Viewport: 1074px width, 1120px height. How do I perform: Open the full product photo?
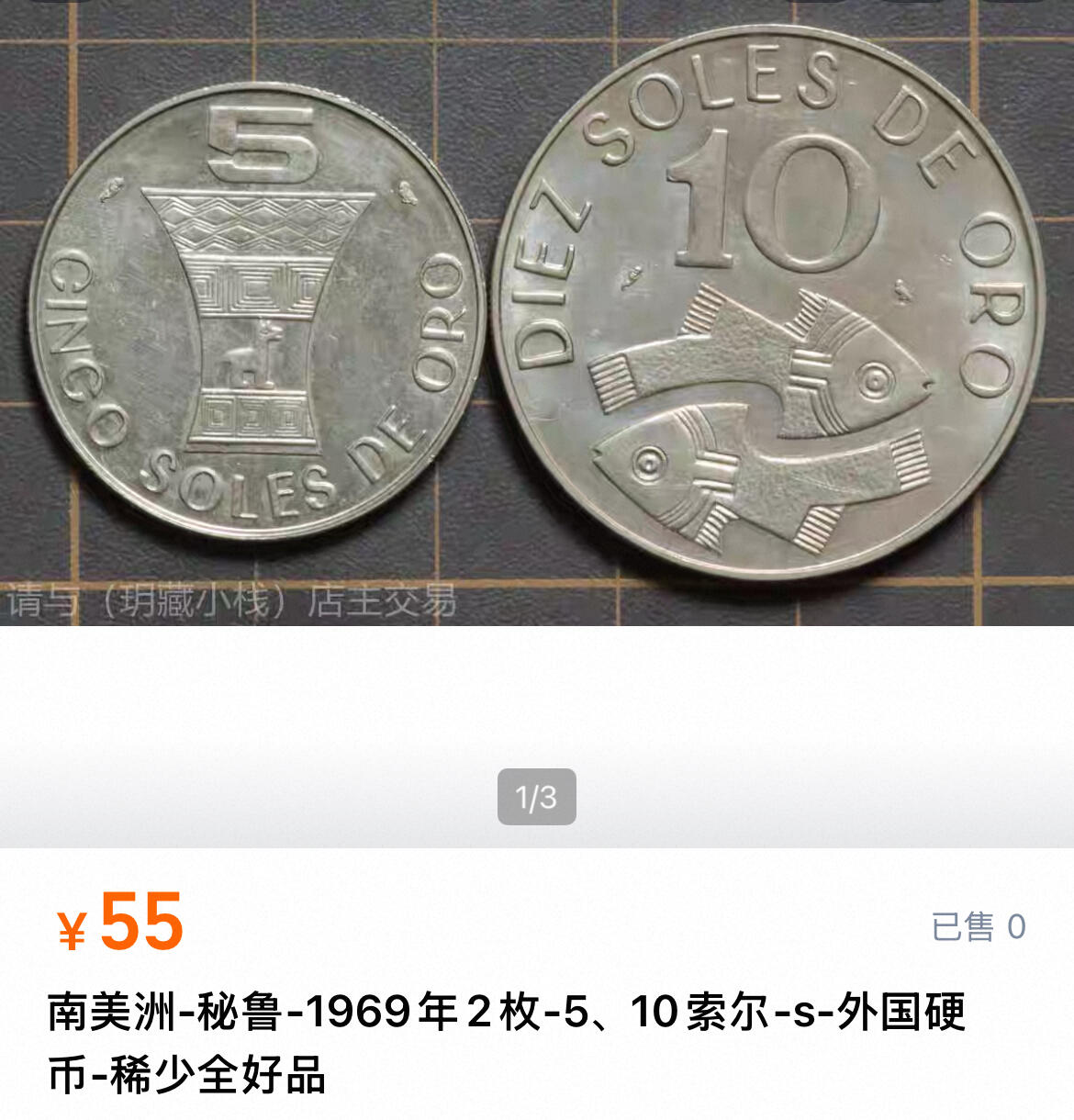[x=537, y=312]
